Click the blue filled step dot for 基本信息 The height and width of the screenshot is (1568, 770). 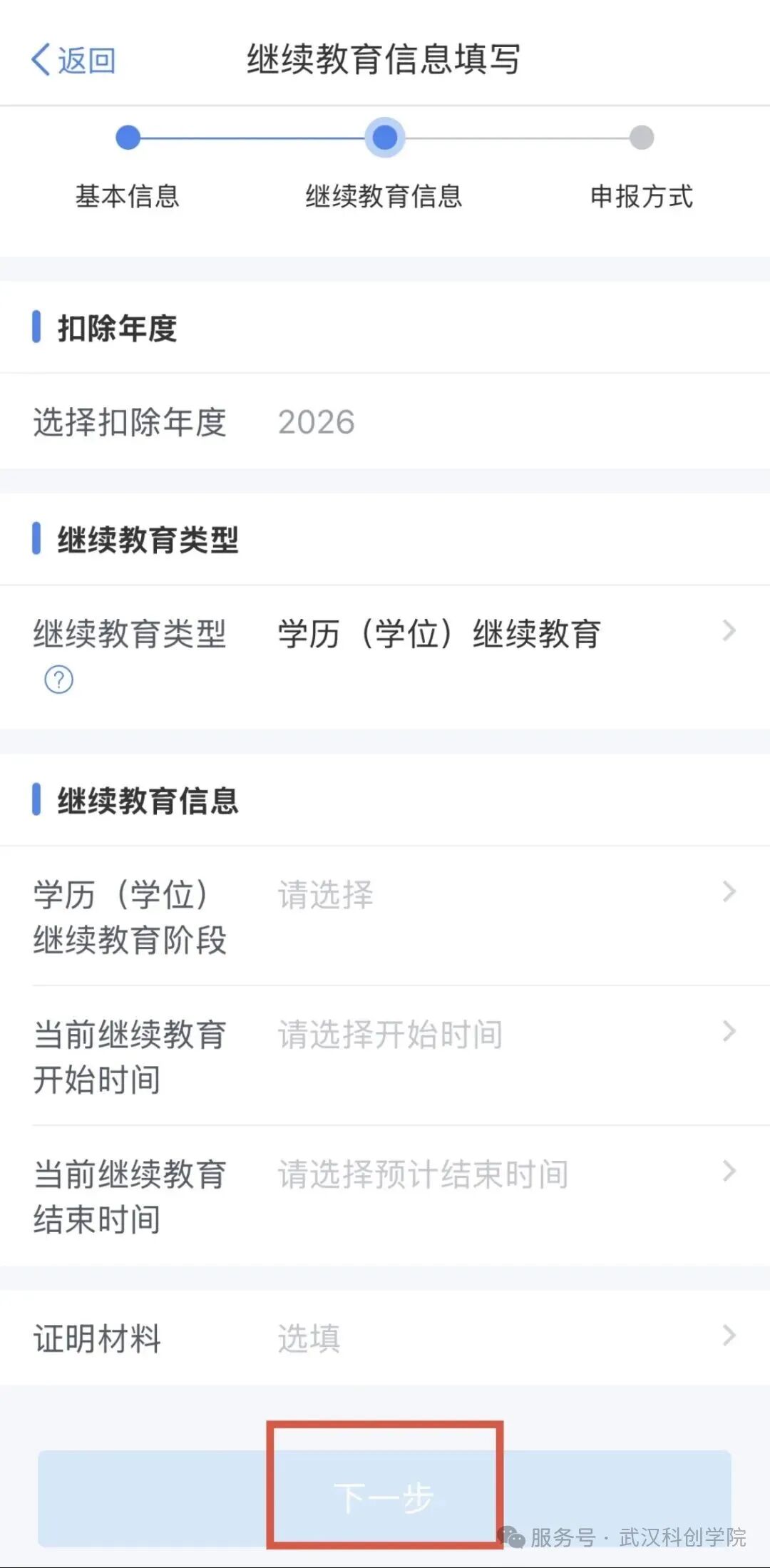point(128,138)
